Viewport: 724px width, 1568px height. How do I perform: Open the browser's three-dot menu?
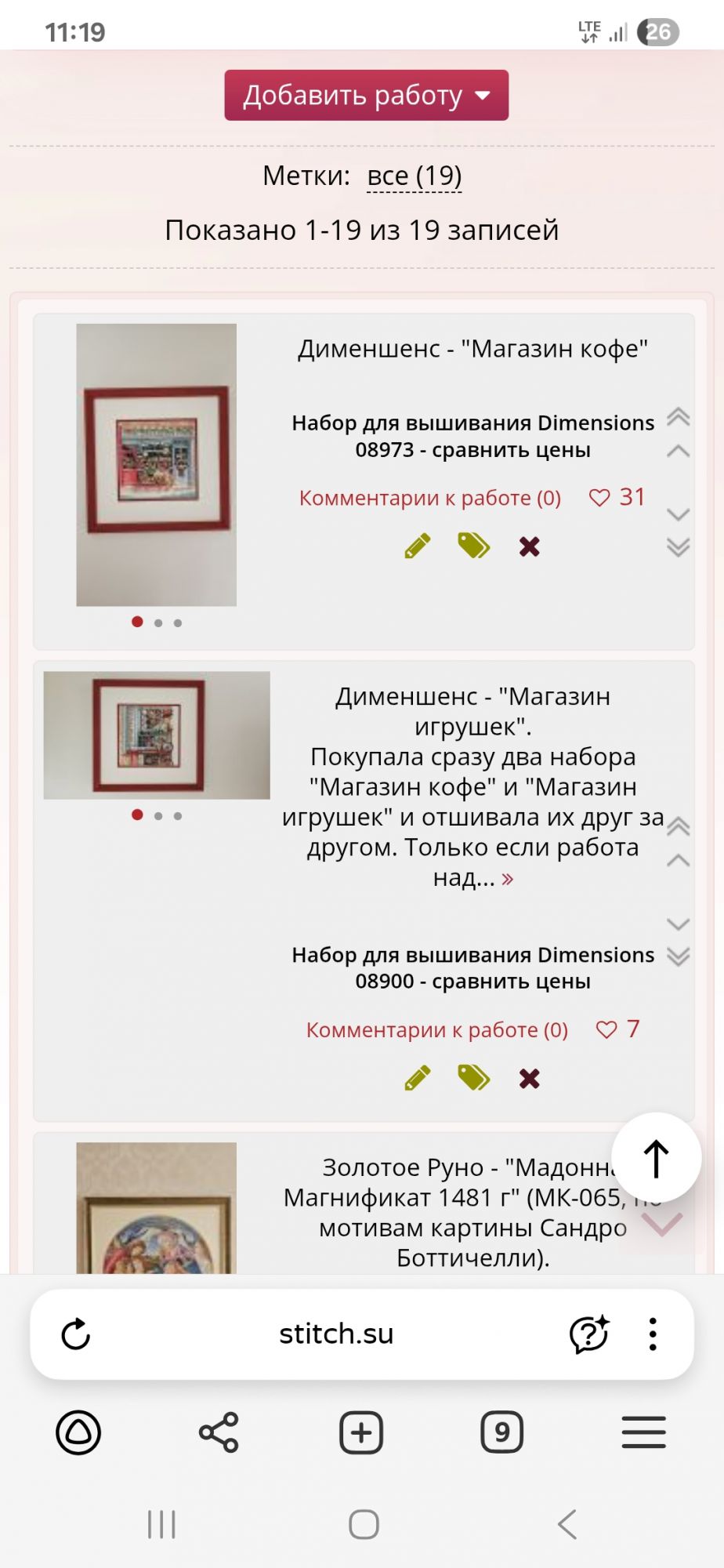652,1334
